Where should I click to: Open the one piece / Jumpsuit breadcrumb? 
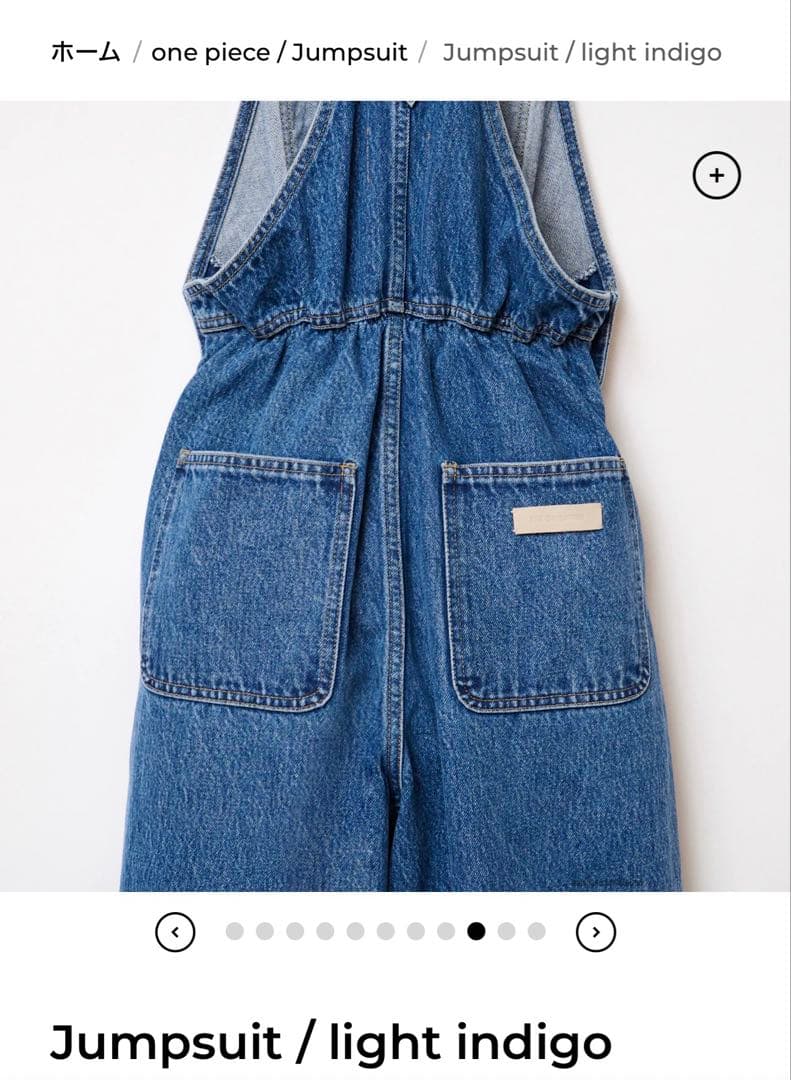[279, 53]
